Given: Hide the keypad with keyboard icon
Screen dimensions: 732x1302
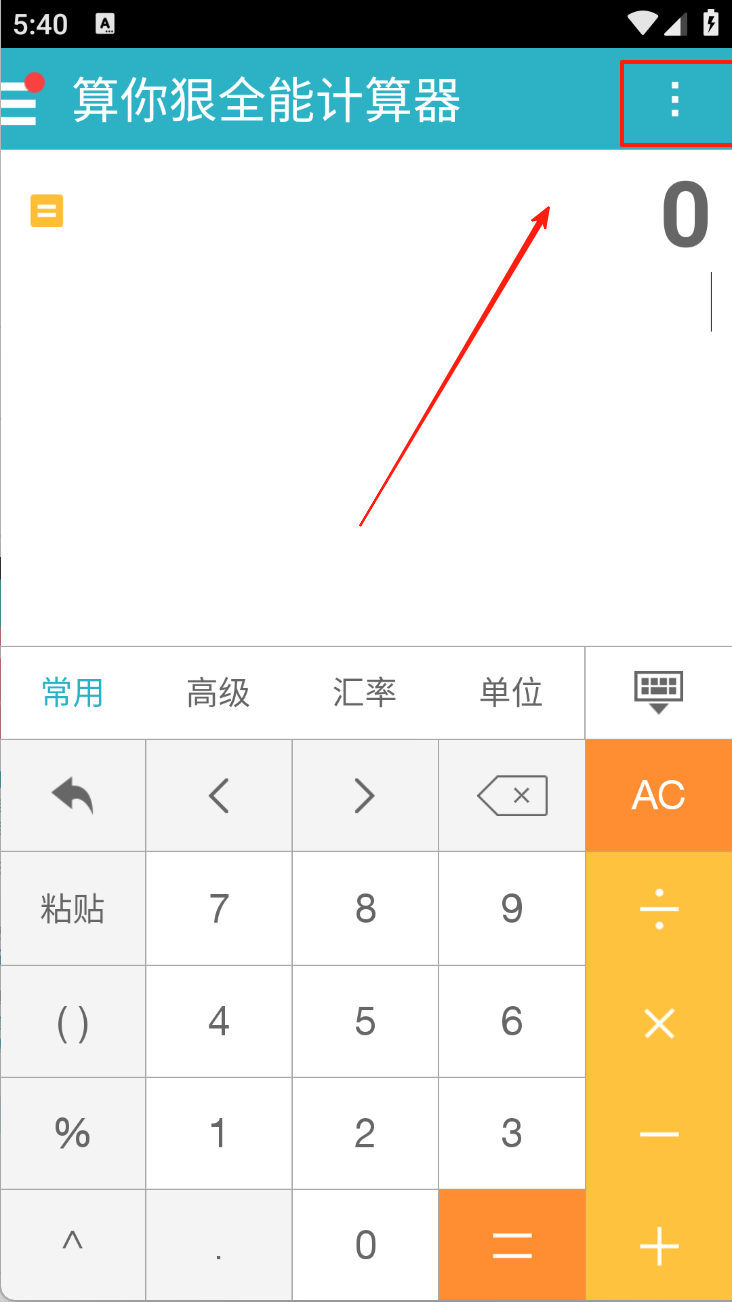Looking at the screenshot, I should (x=658, y=692).
